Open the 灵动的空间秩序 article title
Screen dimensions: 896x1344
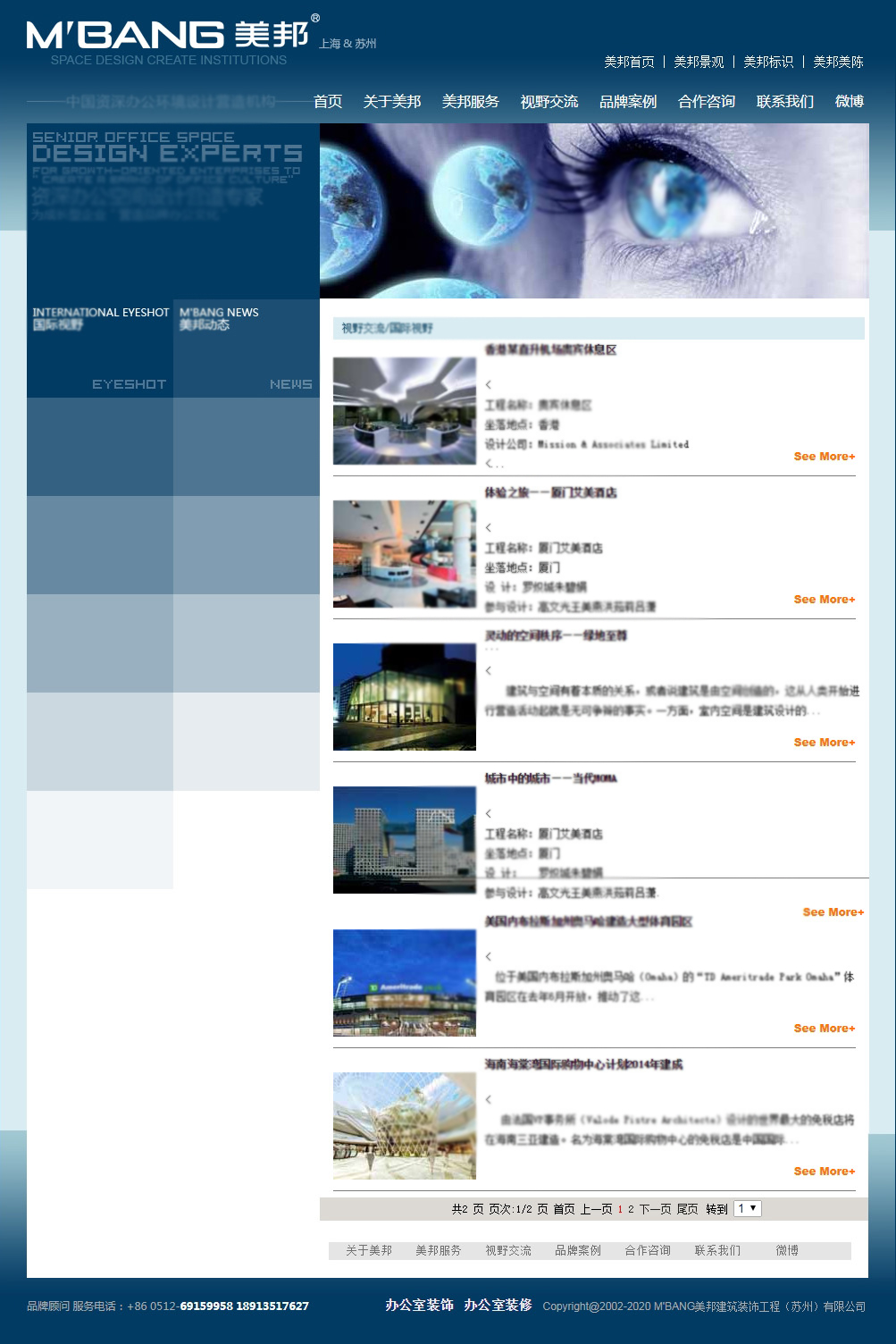556,635
